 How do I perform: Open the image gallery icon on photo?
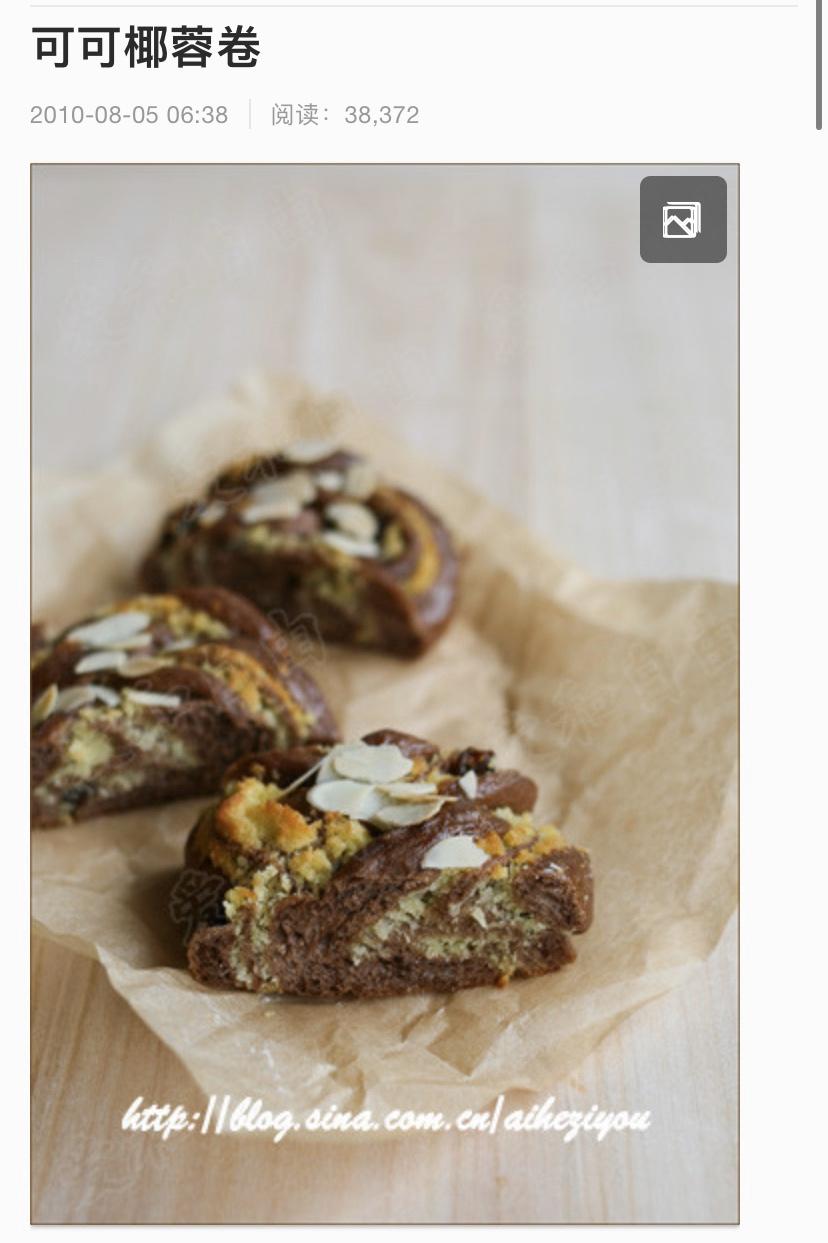pyautogui.click(x=683, y=220)
